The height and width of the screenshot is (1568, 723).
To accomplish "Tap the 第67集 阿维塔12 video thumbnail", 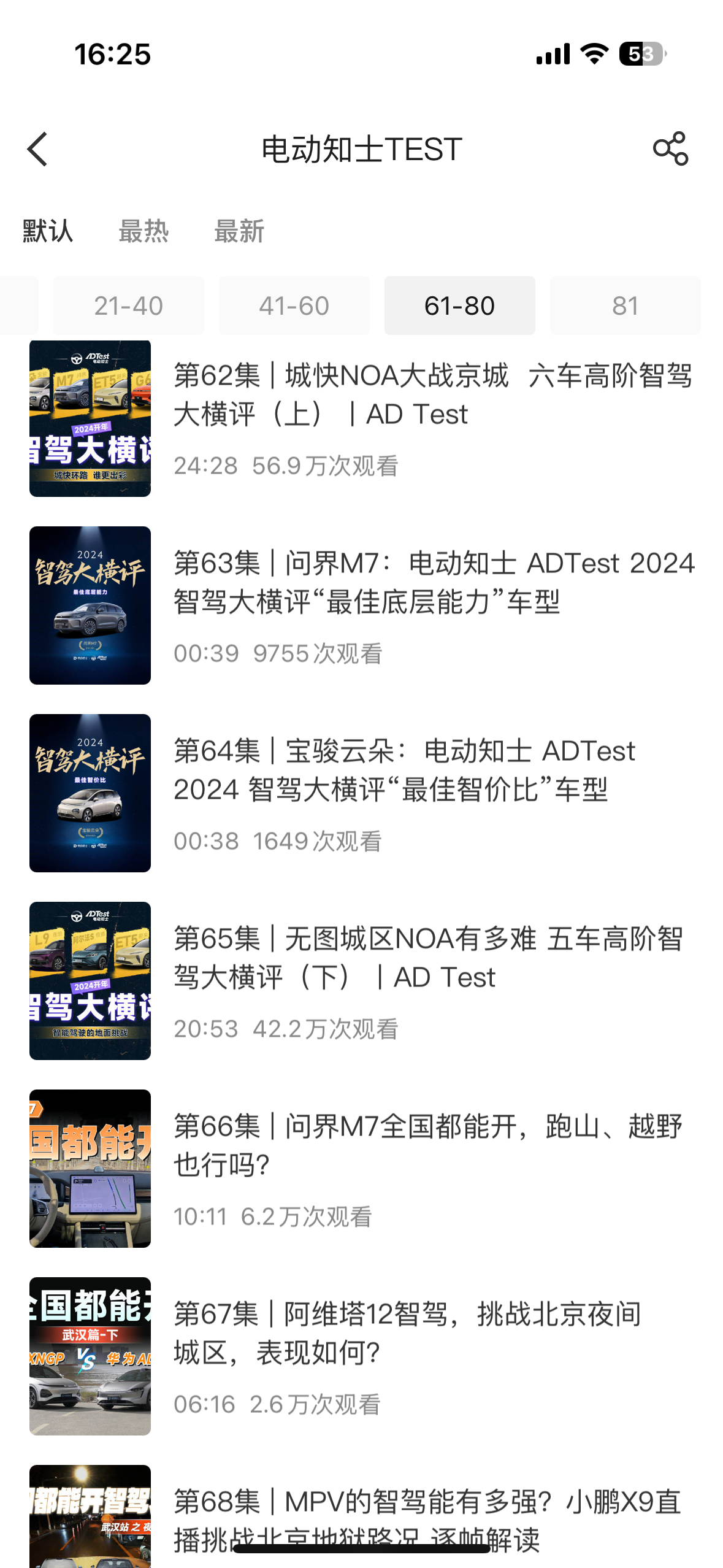I will pyautogui.click(x=90, y=1358).
